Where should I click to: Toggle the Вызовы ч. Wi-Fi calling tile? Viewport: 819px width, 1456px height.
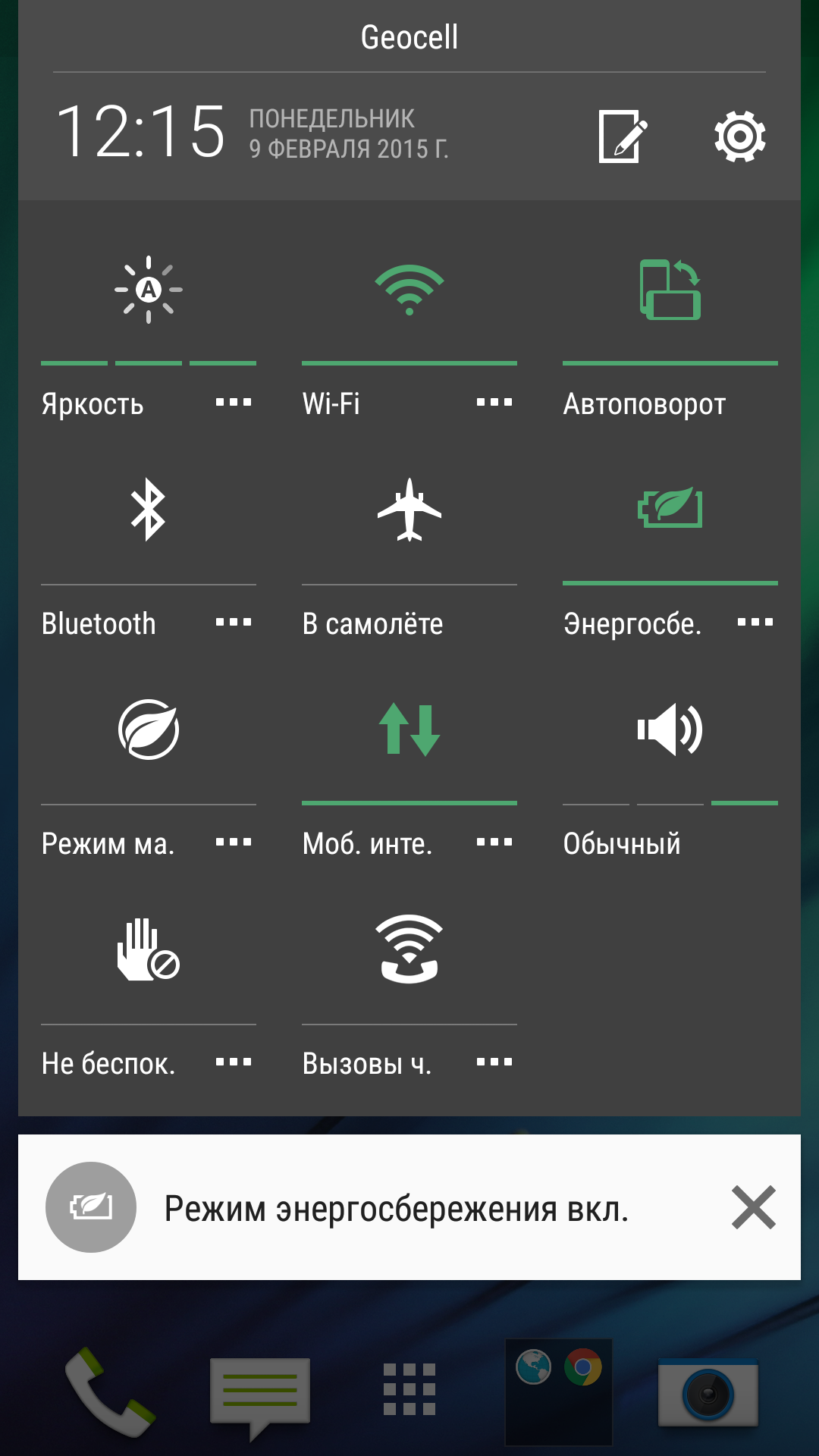[409, 949]
